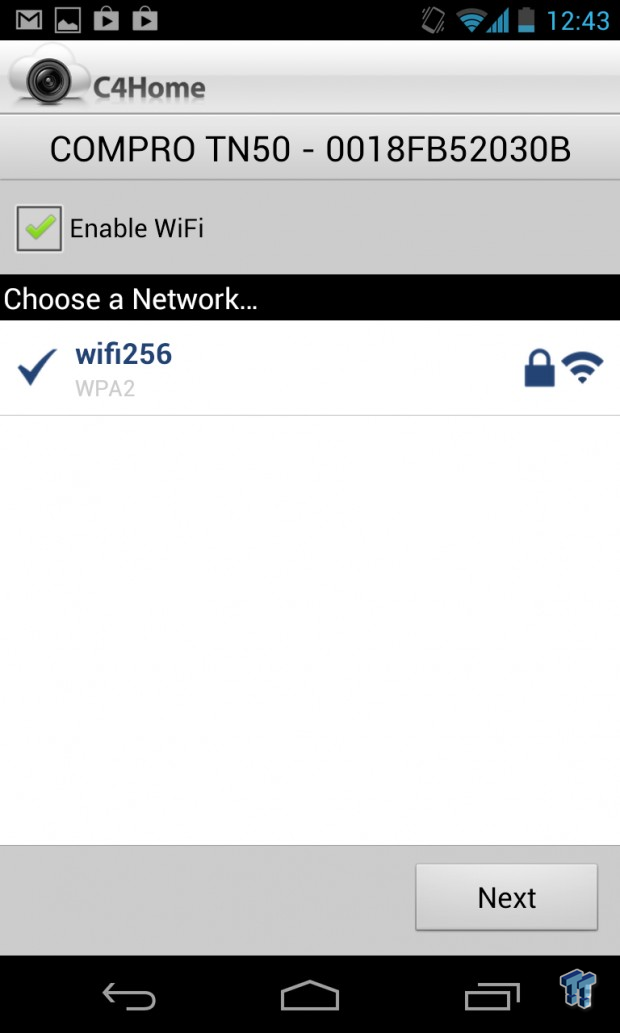Uncheck the Enable WiFi checkbox
This screenshot has height=1033, width=620.
[39, 229]
